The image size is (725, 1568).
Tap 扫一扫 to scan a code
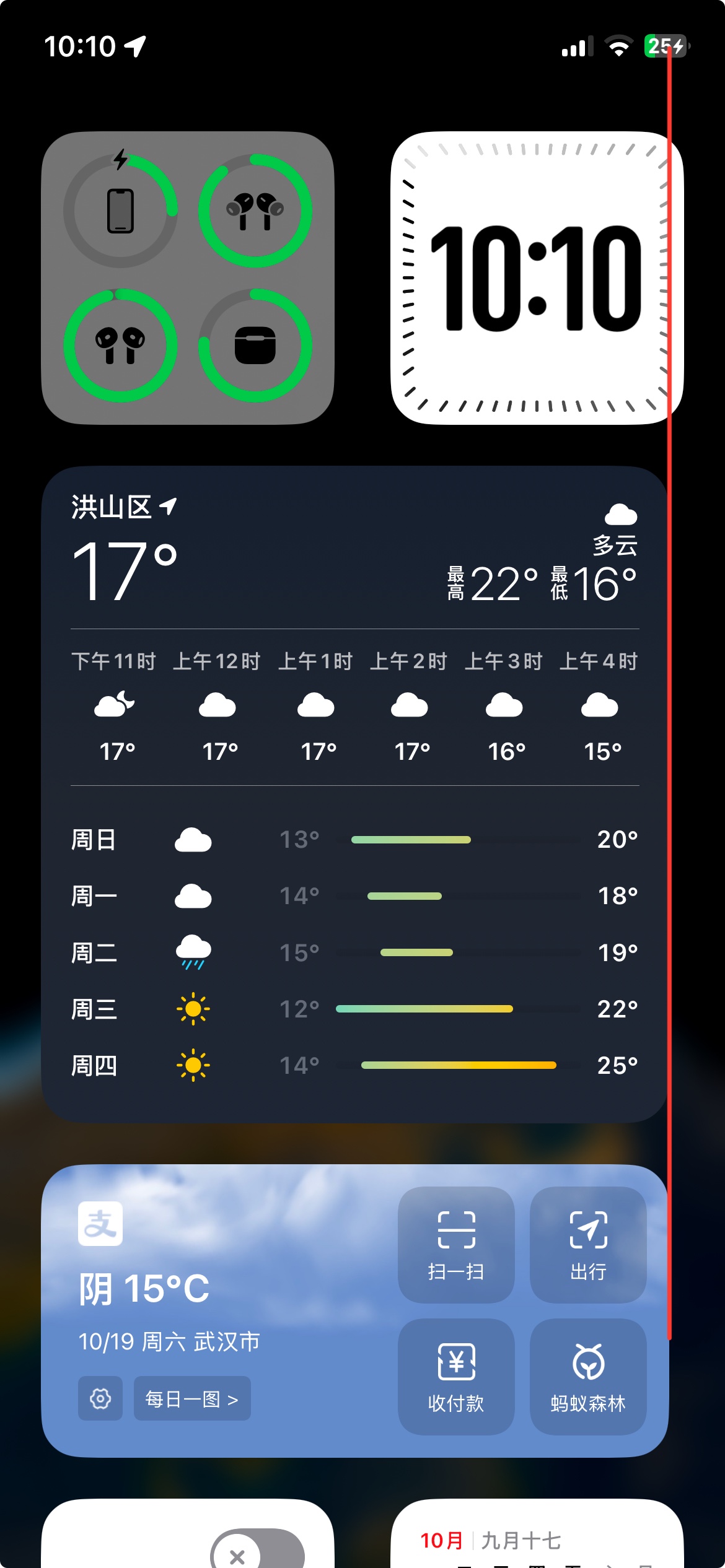456,1245
